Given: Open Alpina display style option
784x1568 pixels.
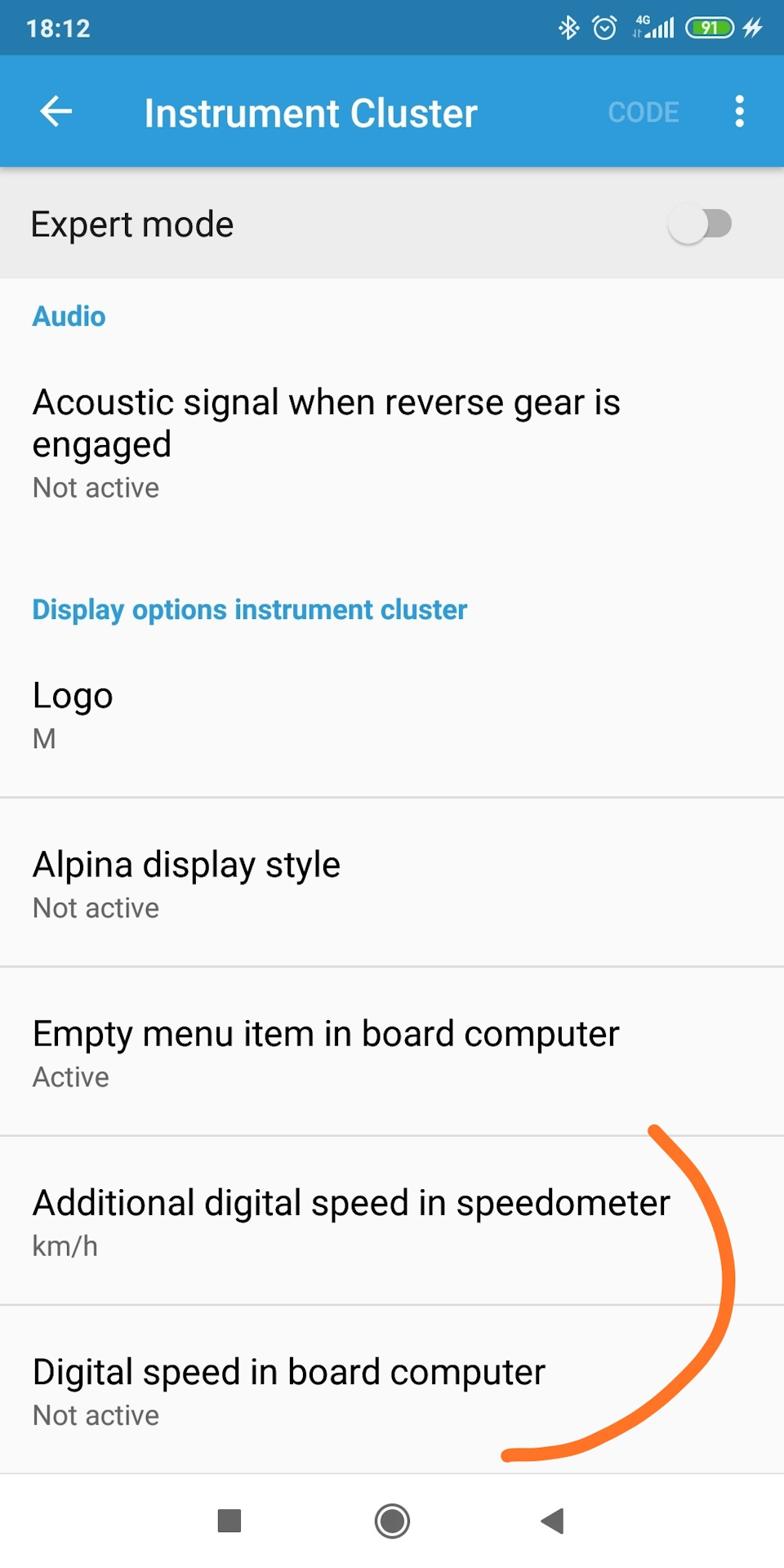Looking at the screenshot, I should 327,884.
